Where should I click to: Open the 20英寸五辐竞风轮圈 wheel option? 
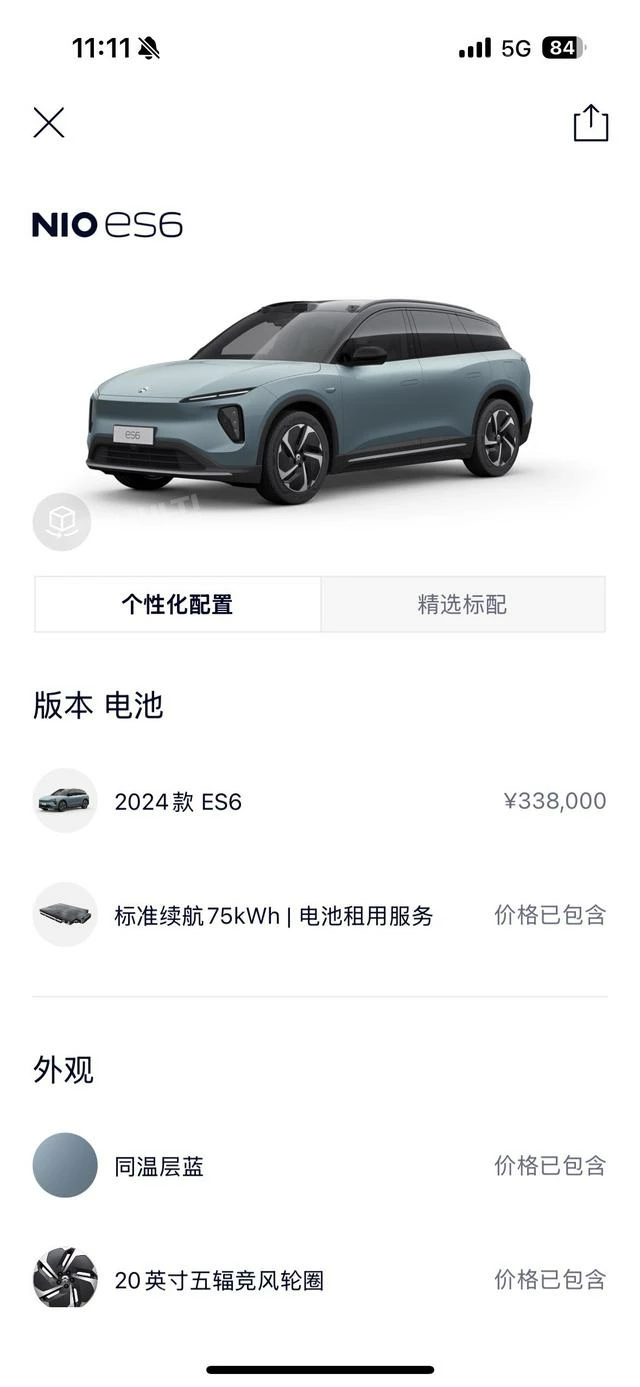[x=320, y=1279]
